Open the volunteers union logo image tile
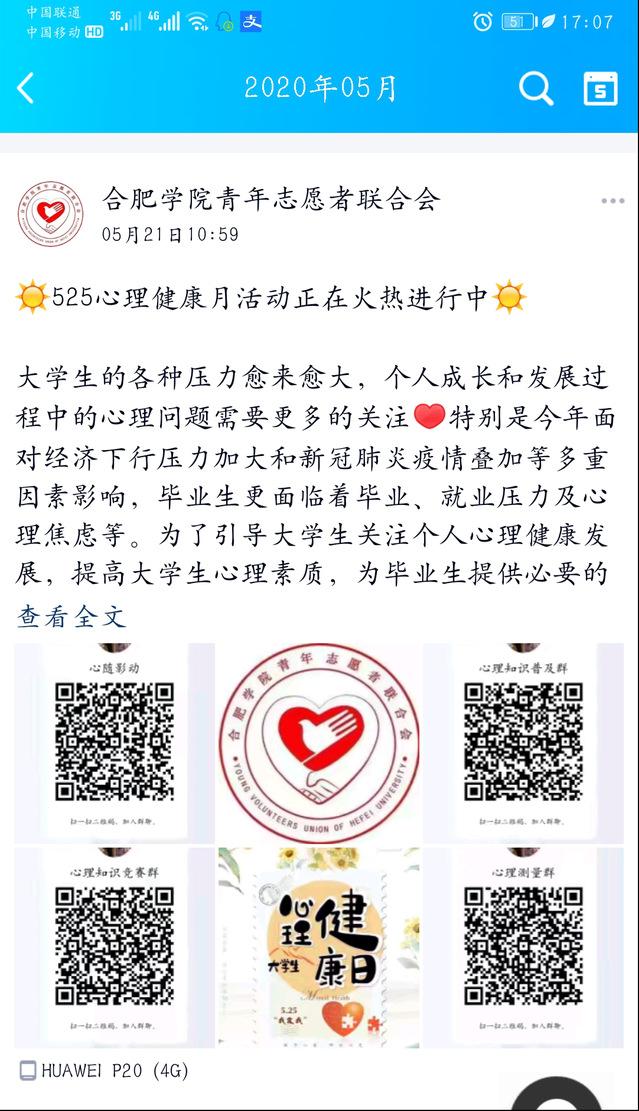Viewport: 639px width, 1111px height. click(x=319, y=743)
